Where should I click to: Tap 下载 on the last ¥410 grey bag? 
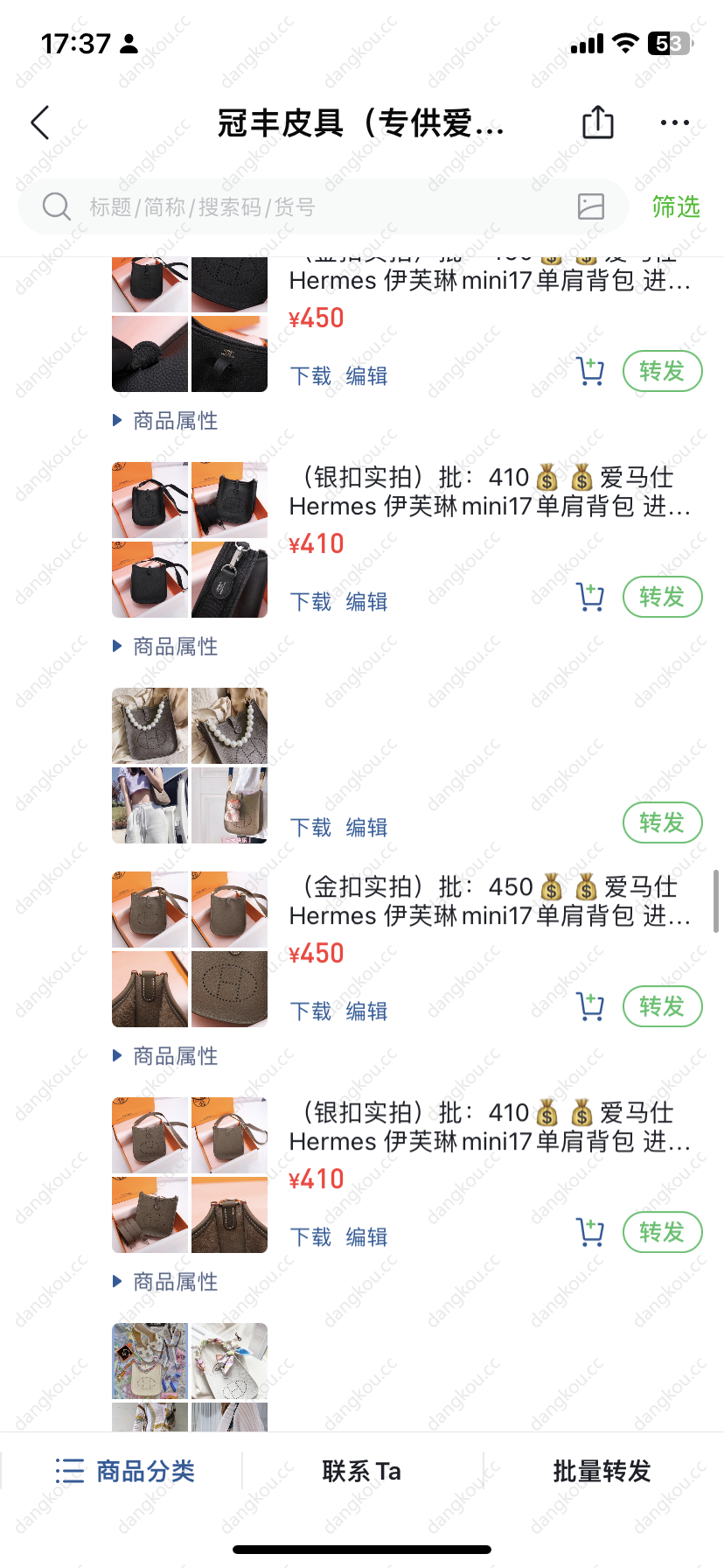pos(310,1237)
